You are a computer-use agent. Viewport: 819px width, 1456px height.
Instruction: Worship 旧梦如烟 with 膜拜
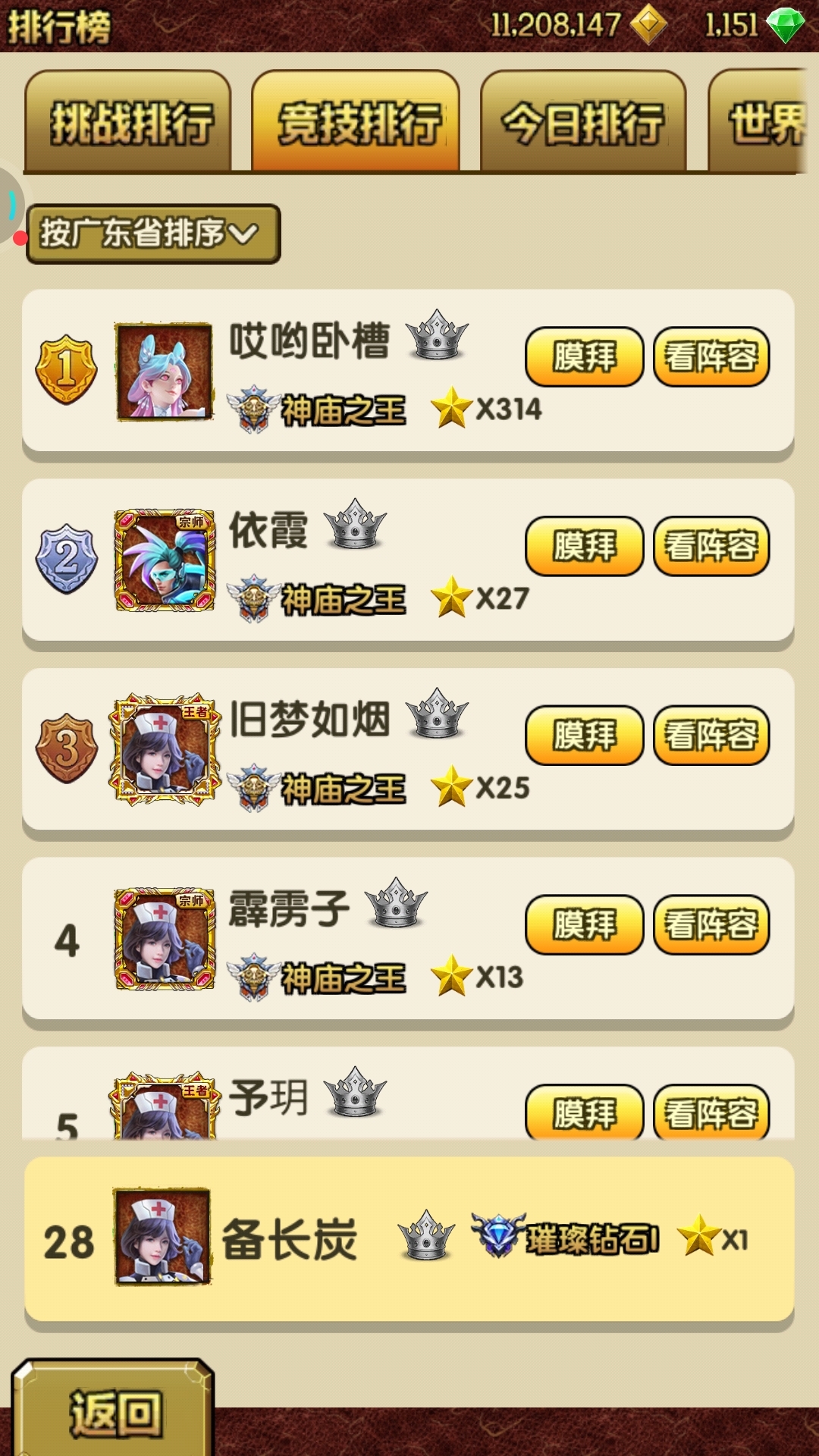584,736
